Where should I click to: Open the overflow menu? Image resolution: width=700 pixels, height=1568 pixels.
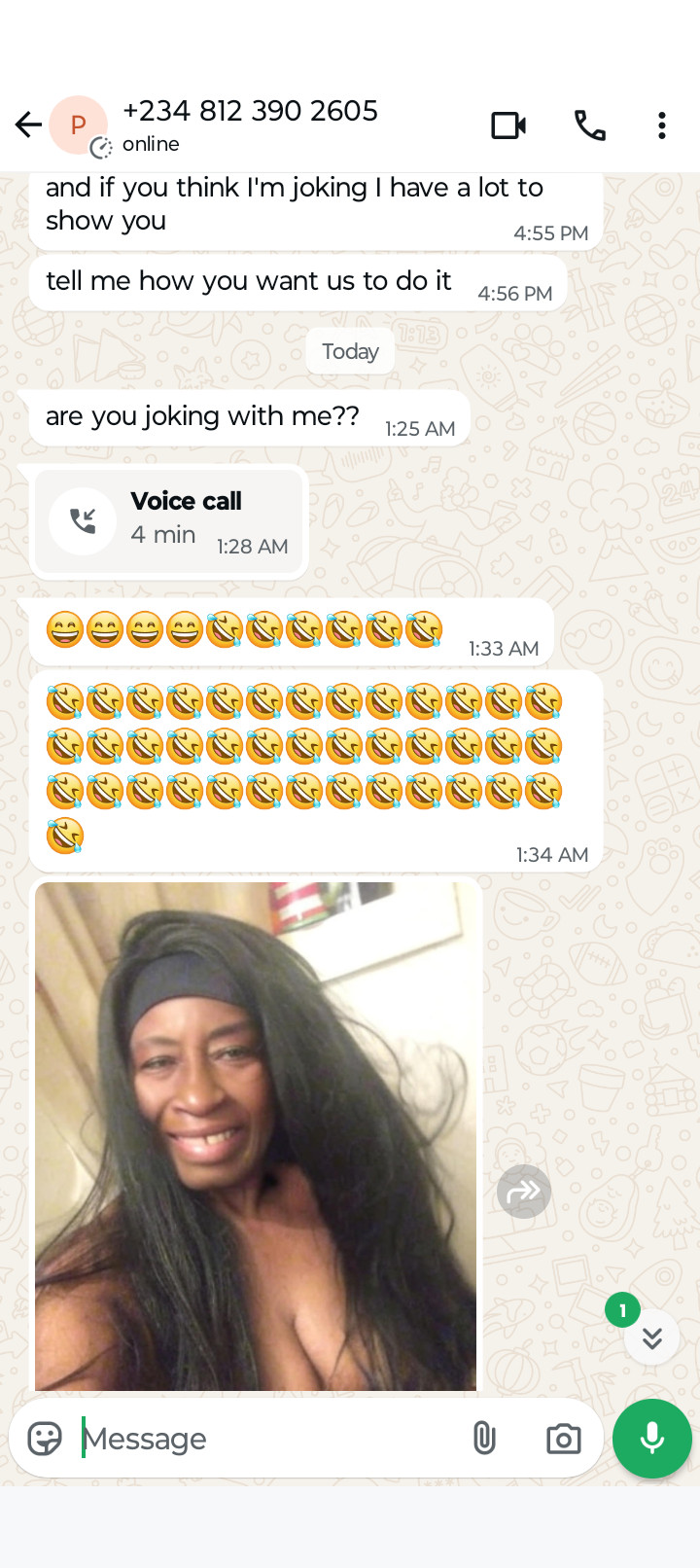(662, 125)
